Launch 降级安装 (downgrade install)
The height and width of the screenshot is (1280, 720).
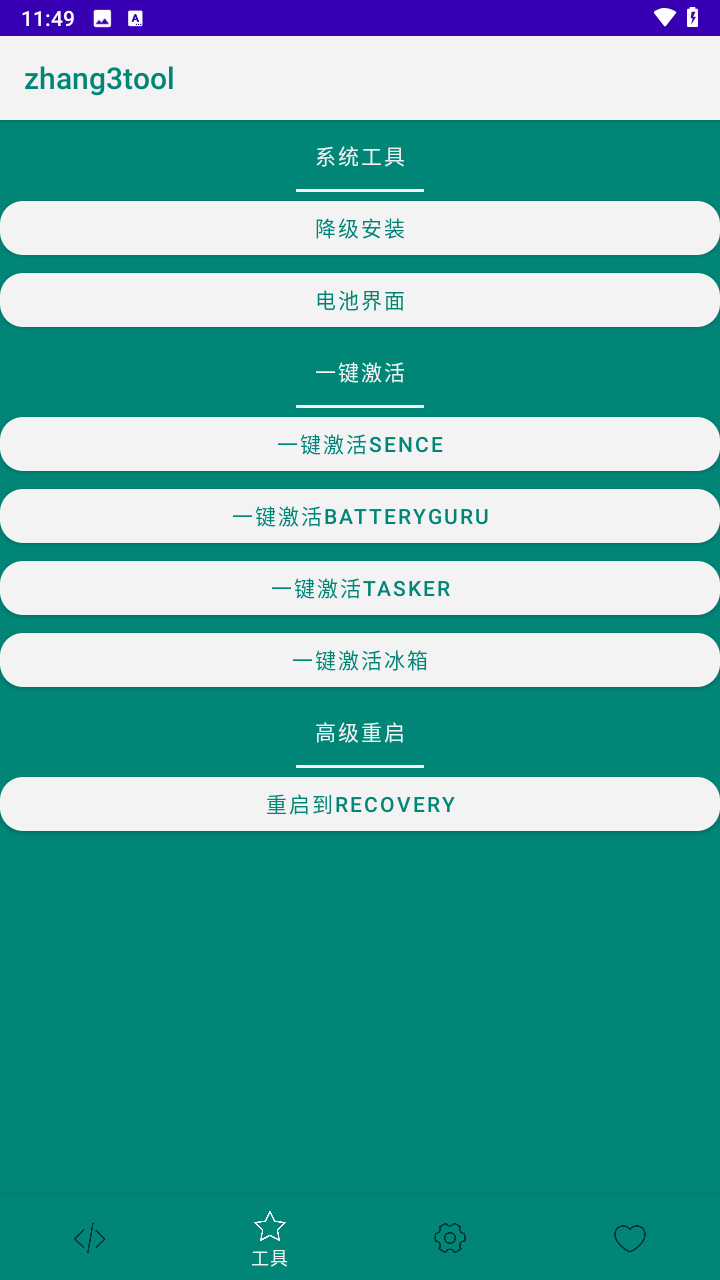coord(360,228)
